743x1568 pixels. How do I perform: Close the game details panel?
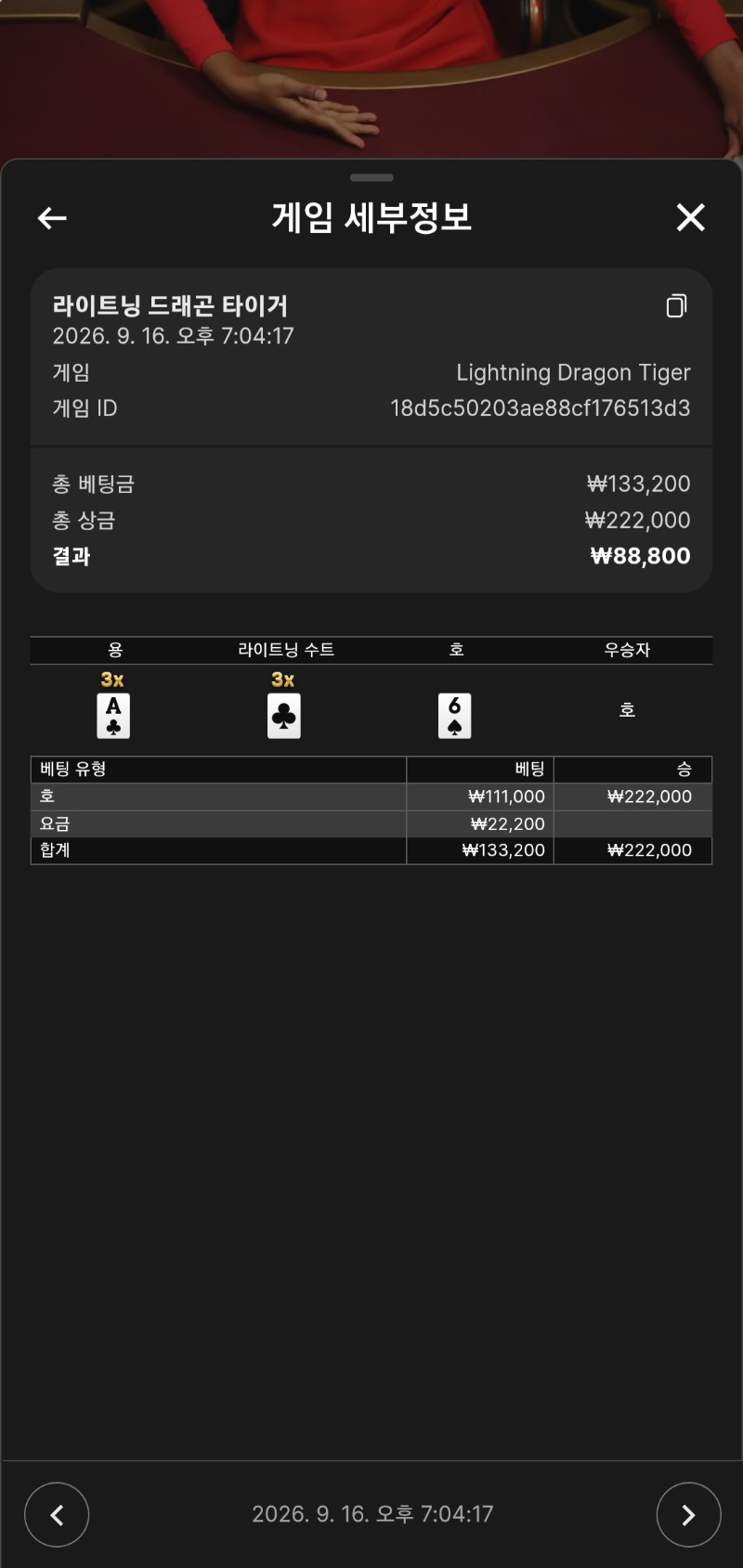(690, 217)
